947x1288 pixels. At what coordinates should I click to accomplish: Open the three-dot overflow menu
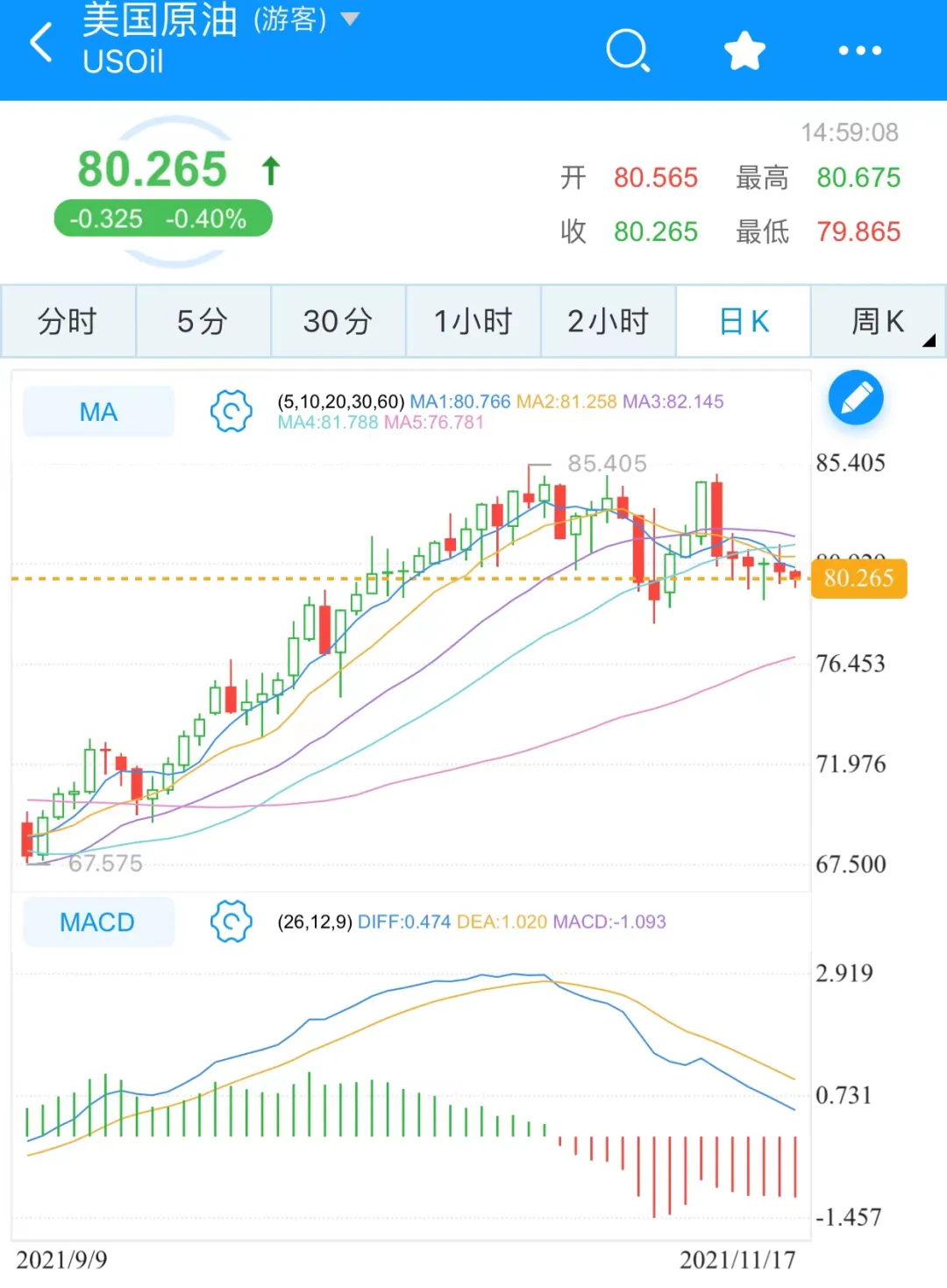pyautogui.click(x=859, y=50)
